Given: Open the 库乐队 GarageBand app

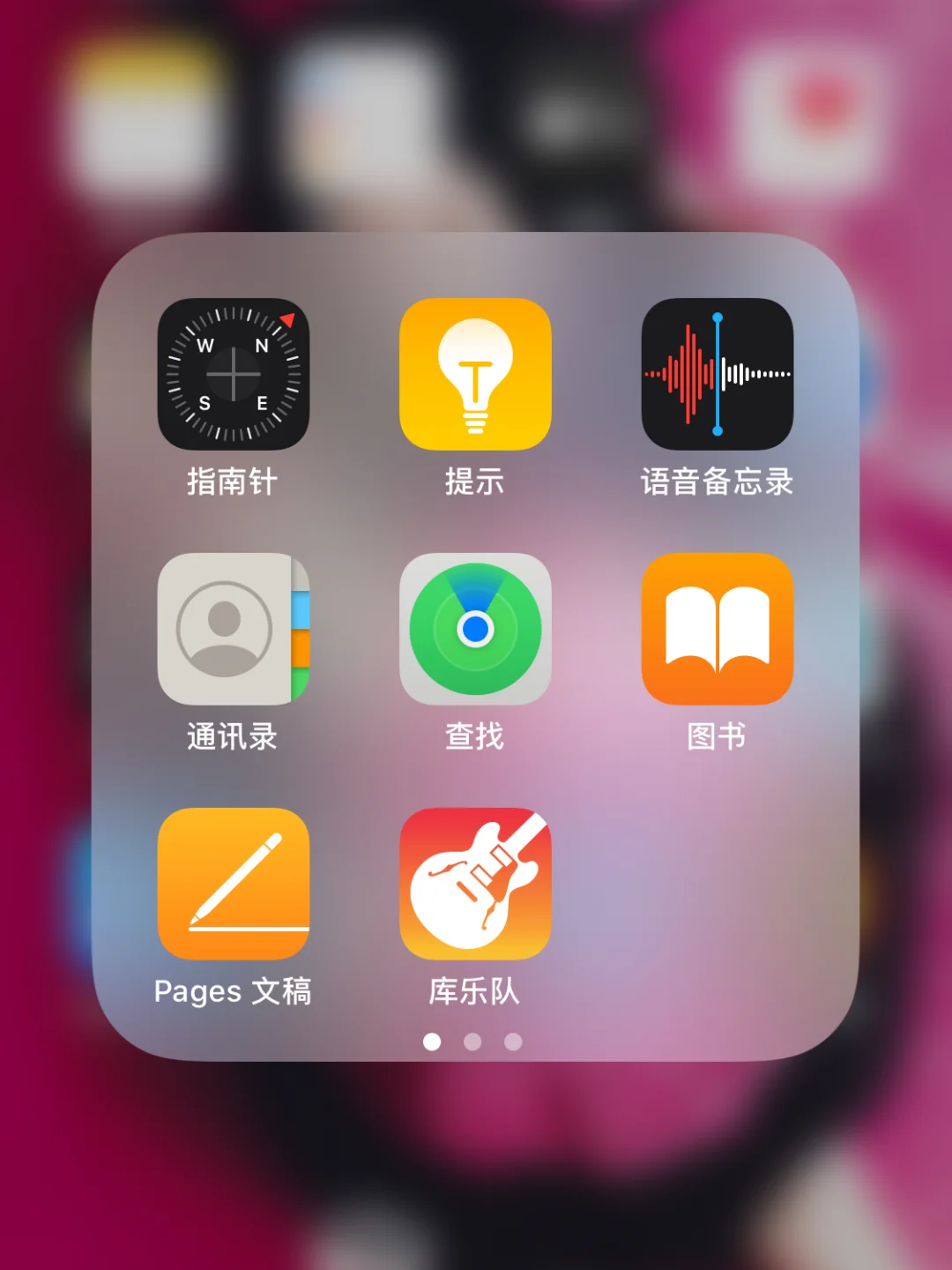Looking at the screenshot, I should pyautogui.click(x=475, y=884).
